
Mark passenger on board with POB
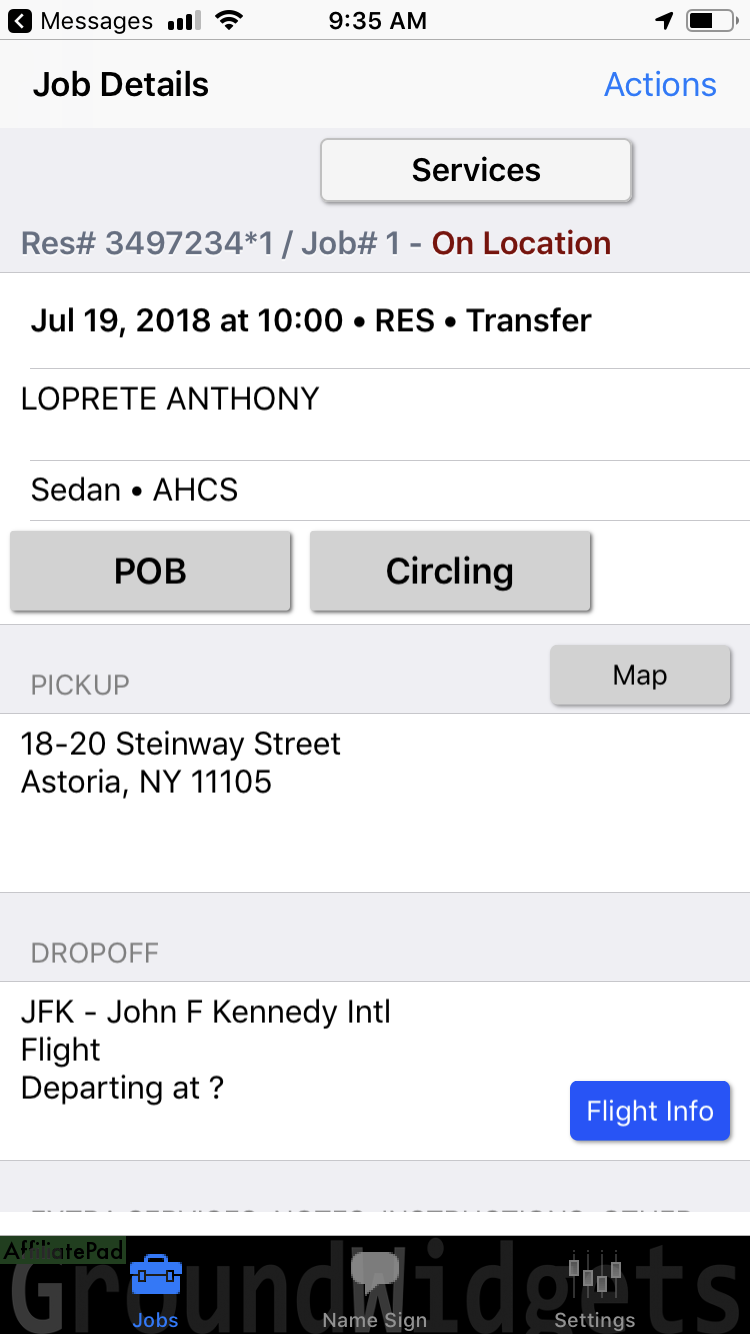point(150,571)
